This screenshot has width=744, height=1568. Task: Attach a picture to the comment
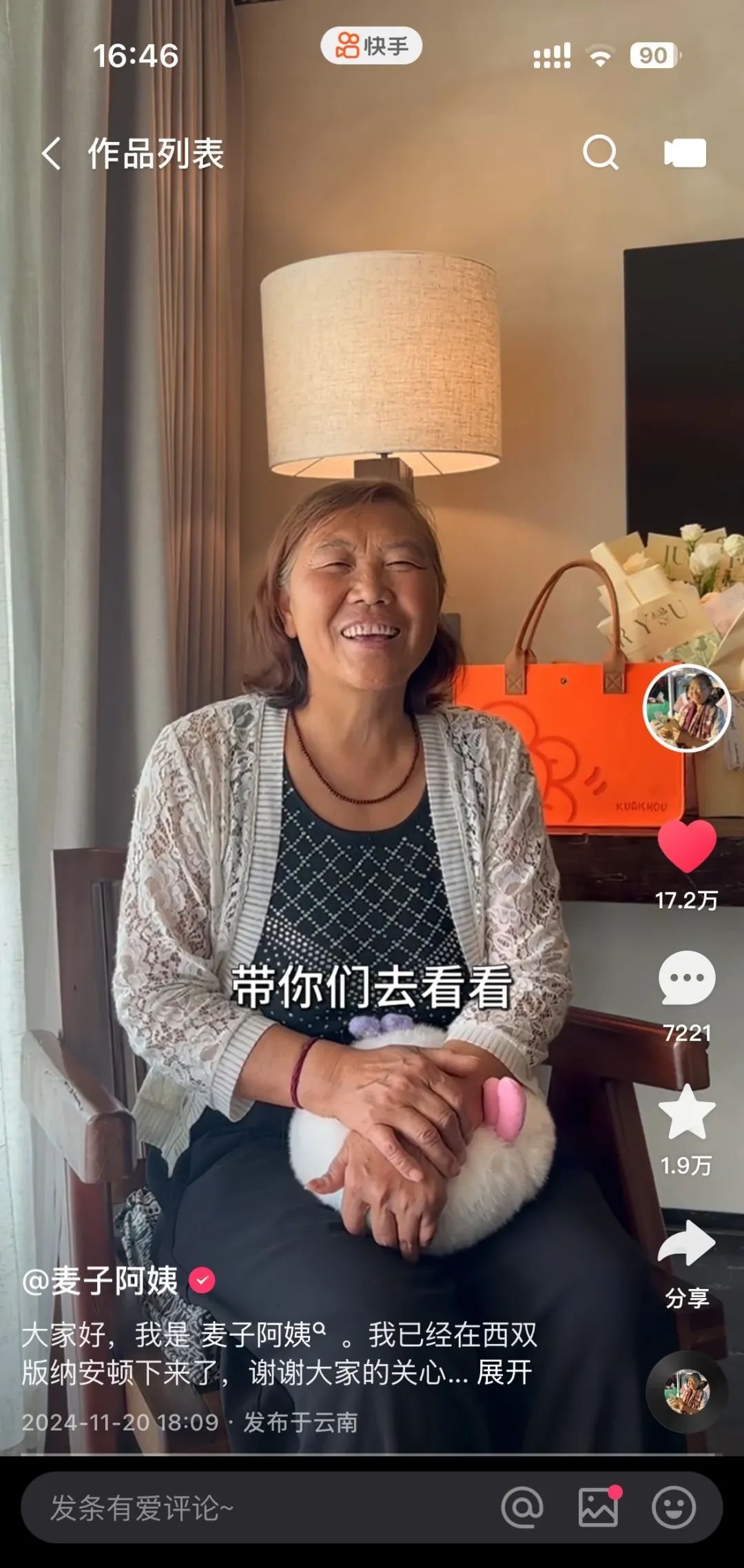pyautogui.click(x=598, y=1508)
